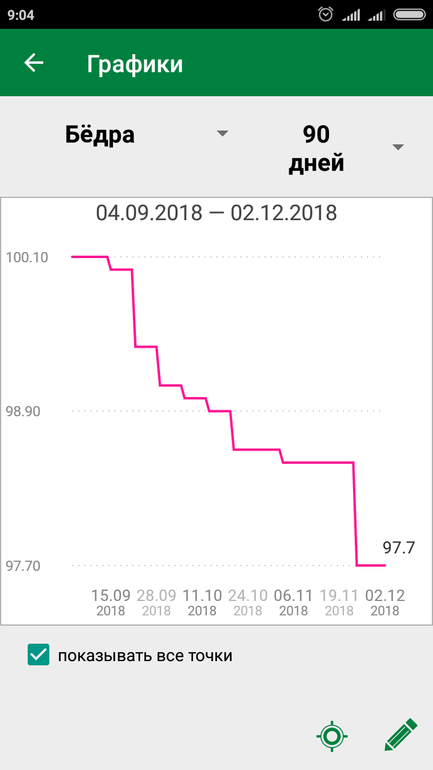
Task: Go back using the arrow icon
Action: click(x=34, y=63)
